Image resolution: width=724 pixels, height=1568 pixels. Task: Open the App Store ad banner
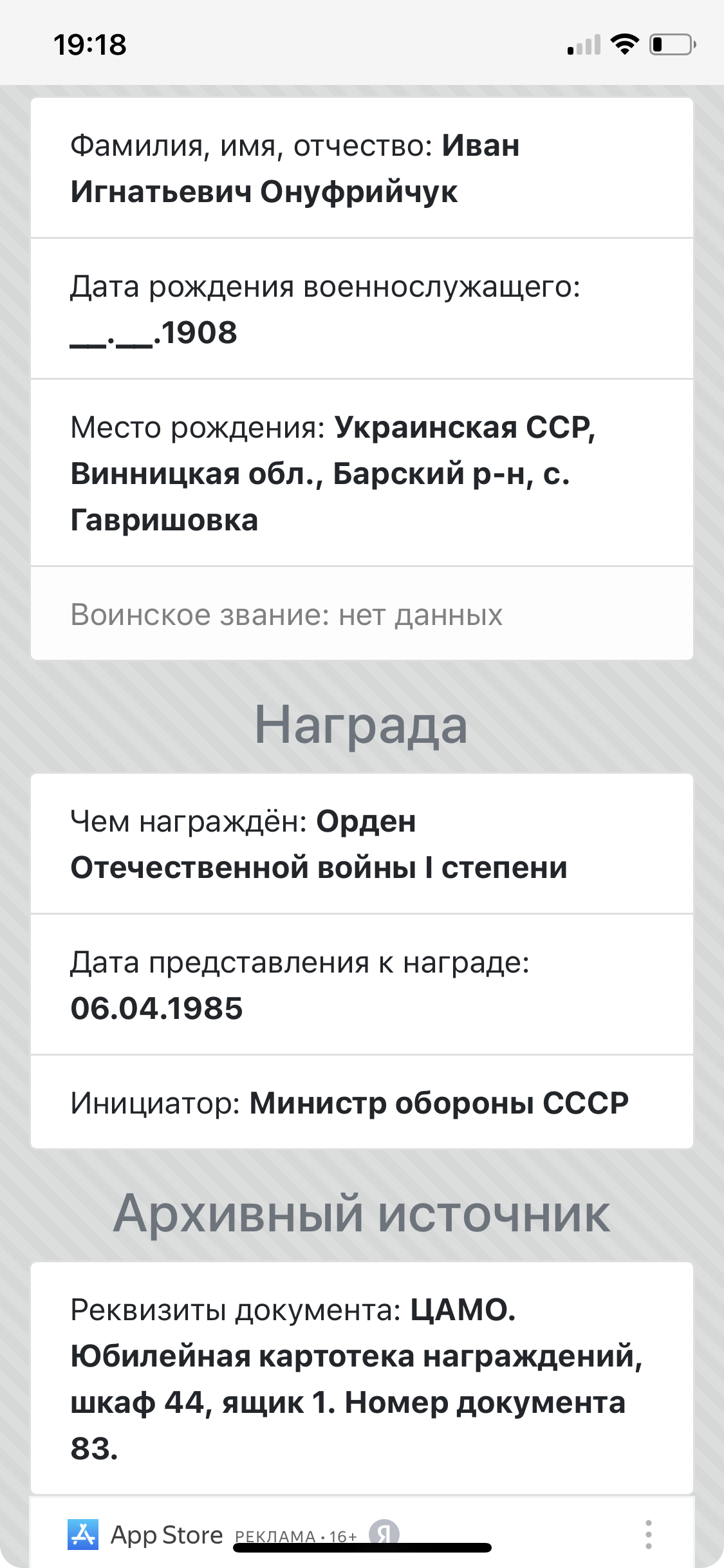166,1535
